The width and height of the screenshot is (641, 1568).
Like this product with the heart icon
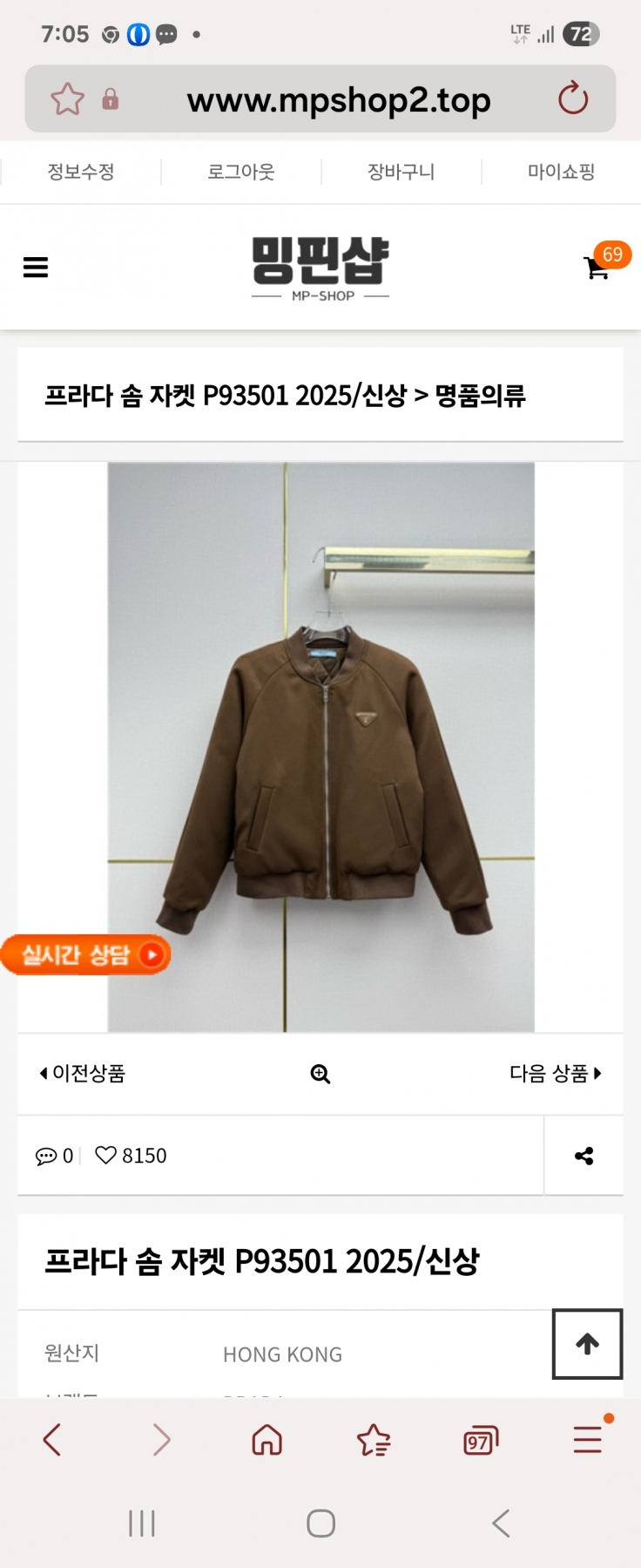(105, 1155)
